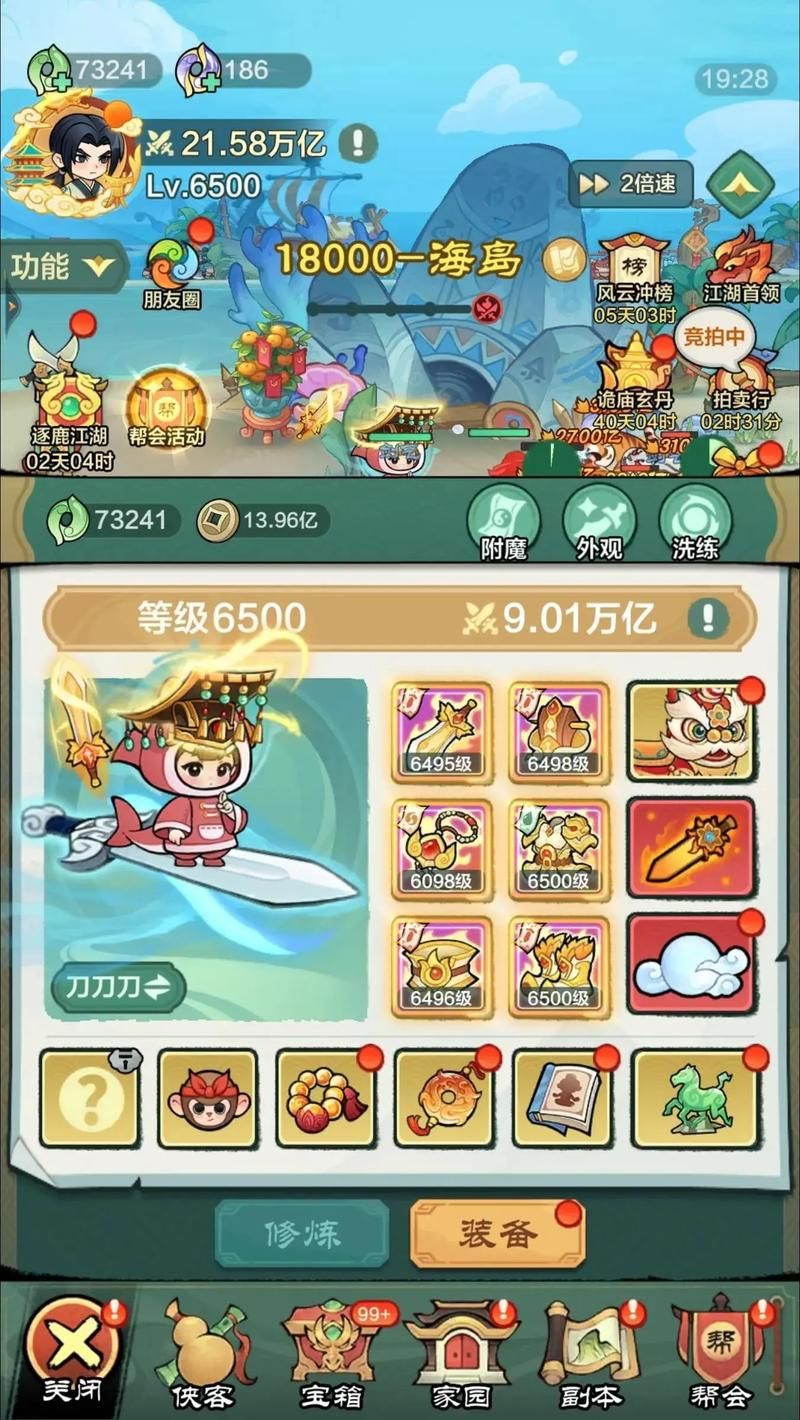Open the 外观 appearance feature
800x1420 pixels.
click(x=599, y=520)
